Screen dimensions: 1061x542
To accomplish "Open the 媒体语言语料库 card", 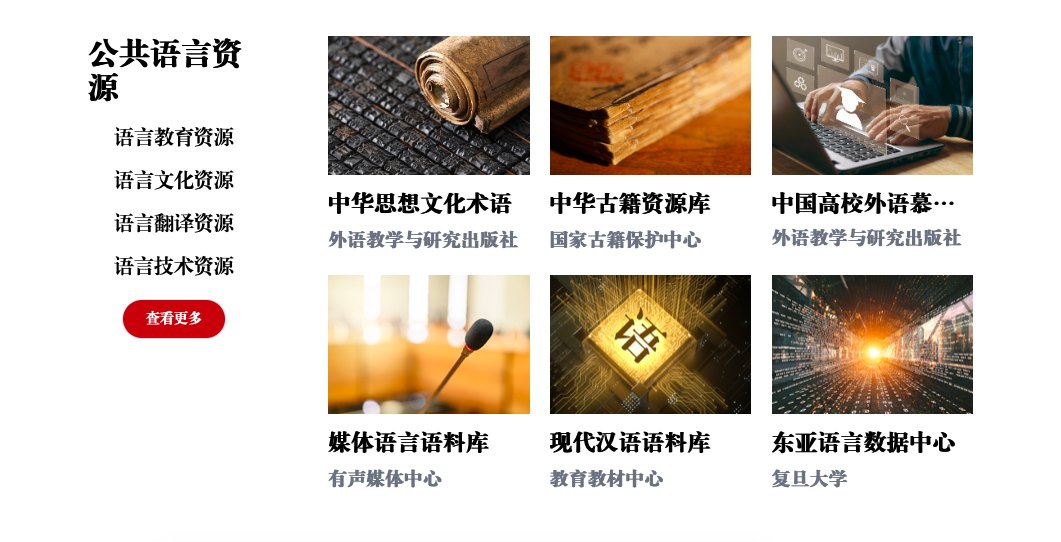I will [428, 345].
